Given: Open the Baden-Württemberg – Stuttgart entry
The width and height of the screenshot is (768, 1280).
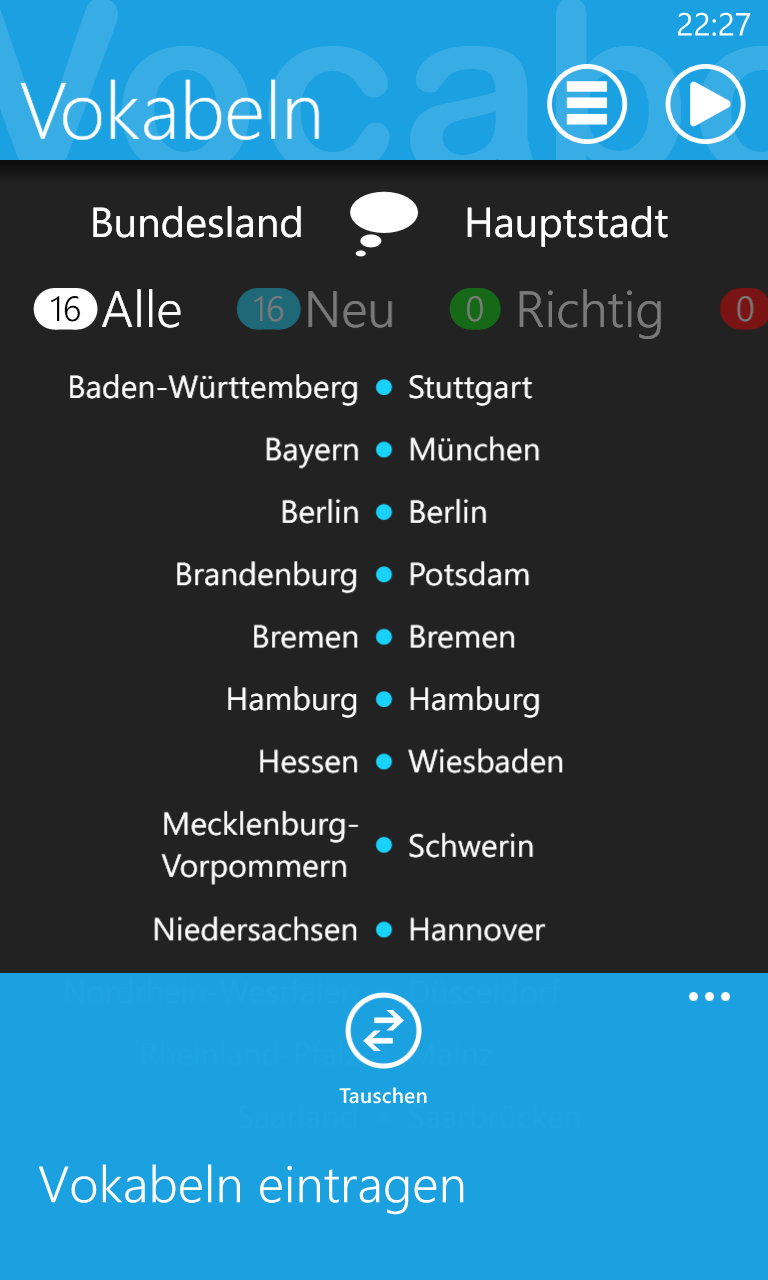Looking at the screenshot, I should click(384, 387).
